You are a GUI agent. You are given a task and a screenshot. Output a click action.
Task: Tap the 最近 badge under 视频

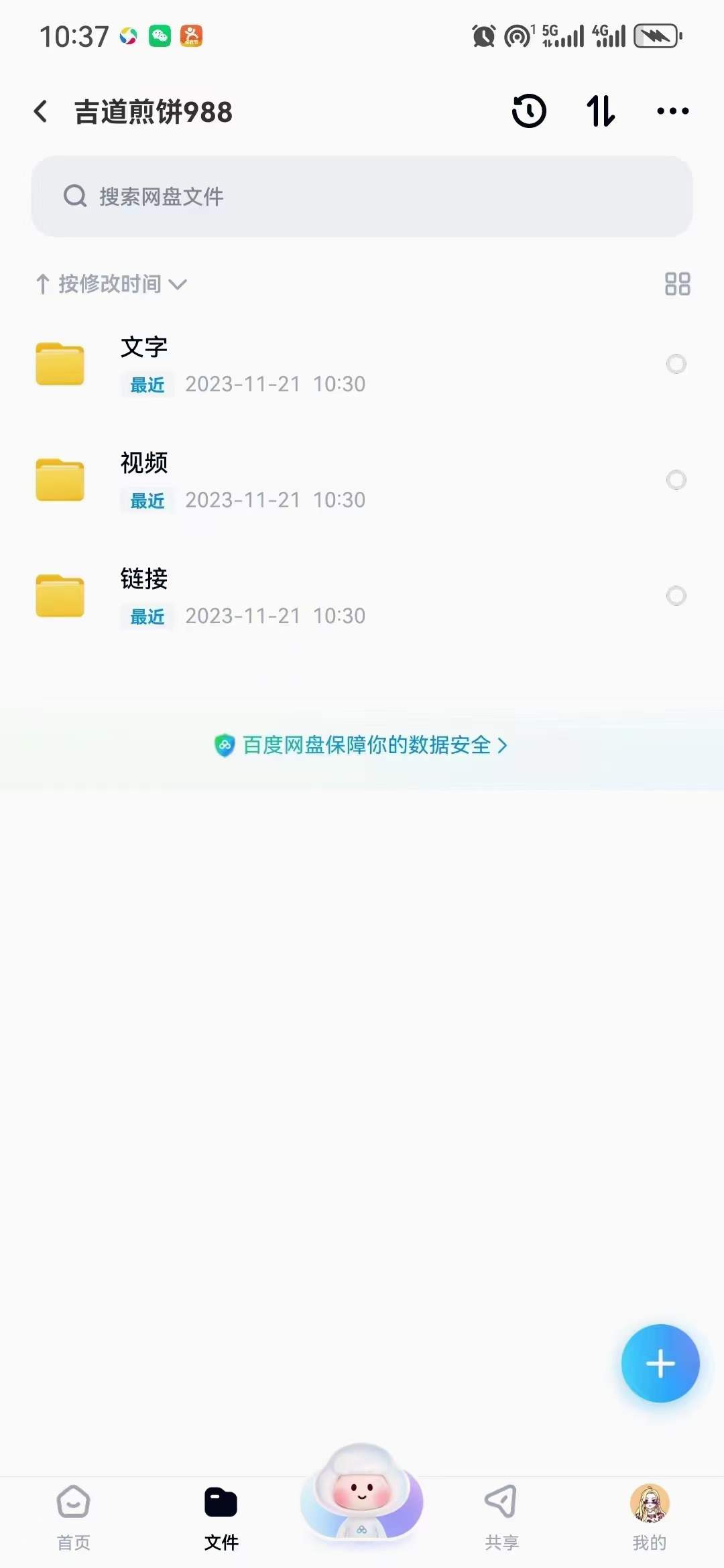[x=147, y=501]
